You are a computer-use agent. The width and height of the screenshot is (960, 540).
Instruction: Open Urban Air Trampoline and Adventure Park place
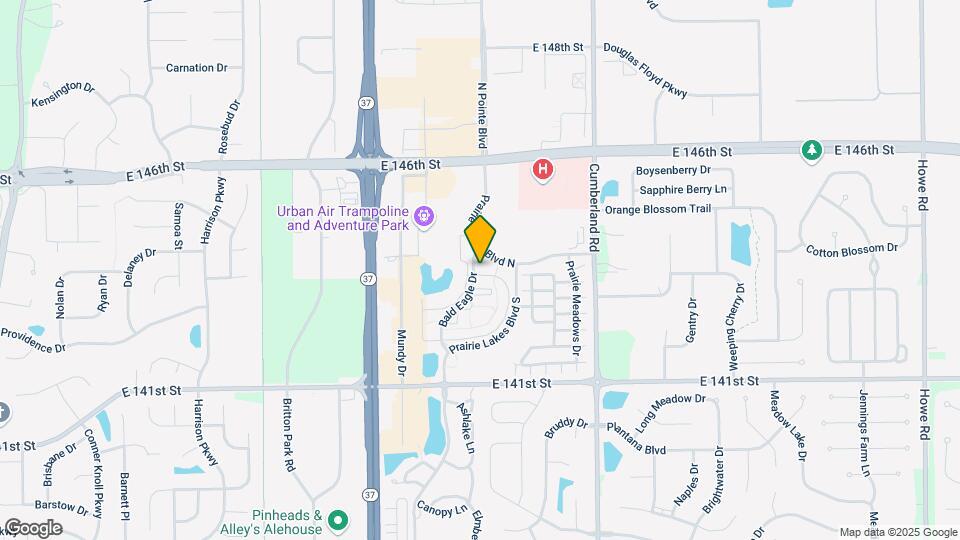click(424, 214)
